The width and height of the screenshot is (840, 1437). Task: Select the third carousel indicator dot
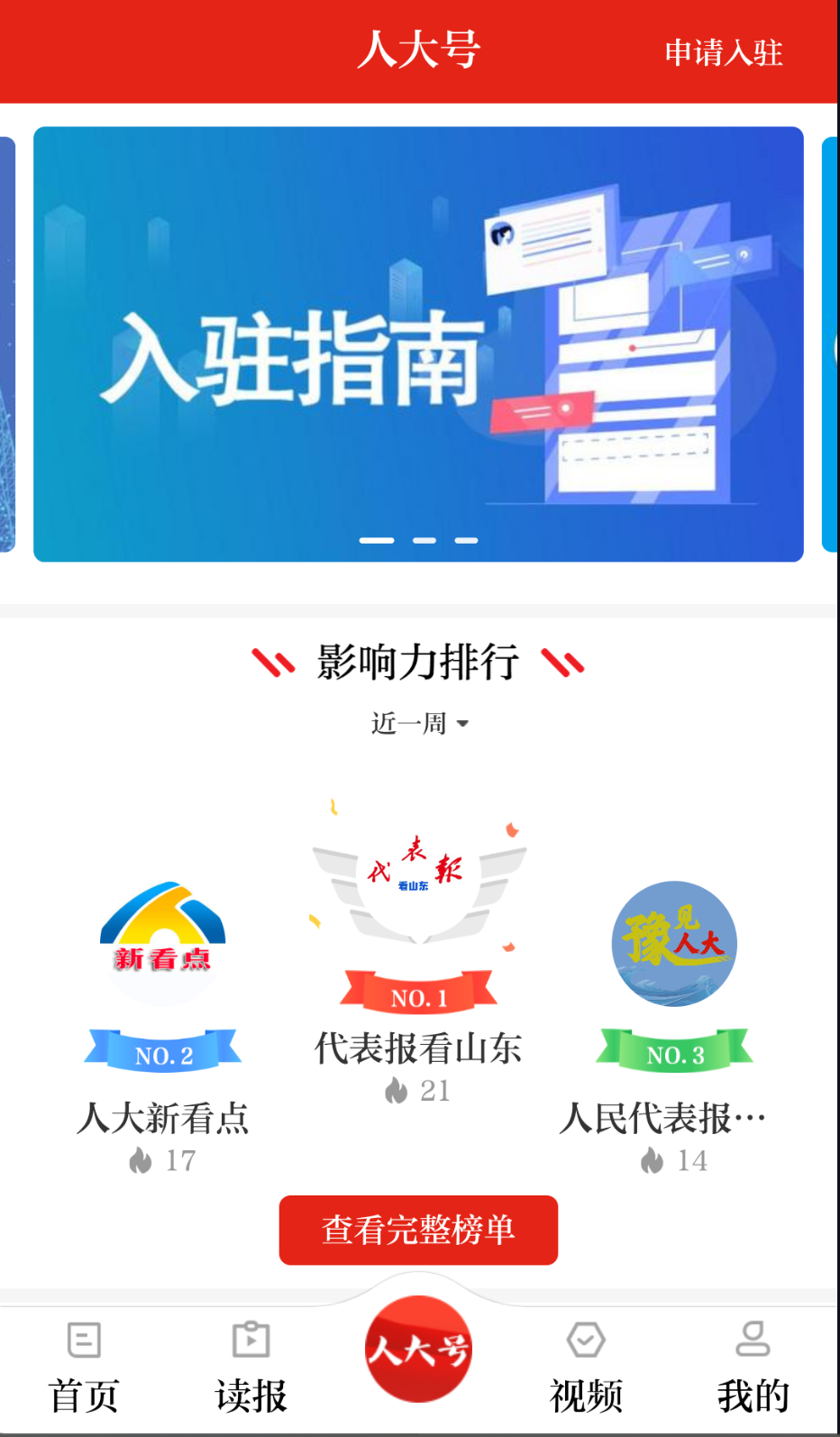click(x=466, y=539)
